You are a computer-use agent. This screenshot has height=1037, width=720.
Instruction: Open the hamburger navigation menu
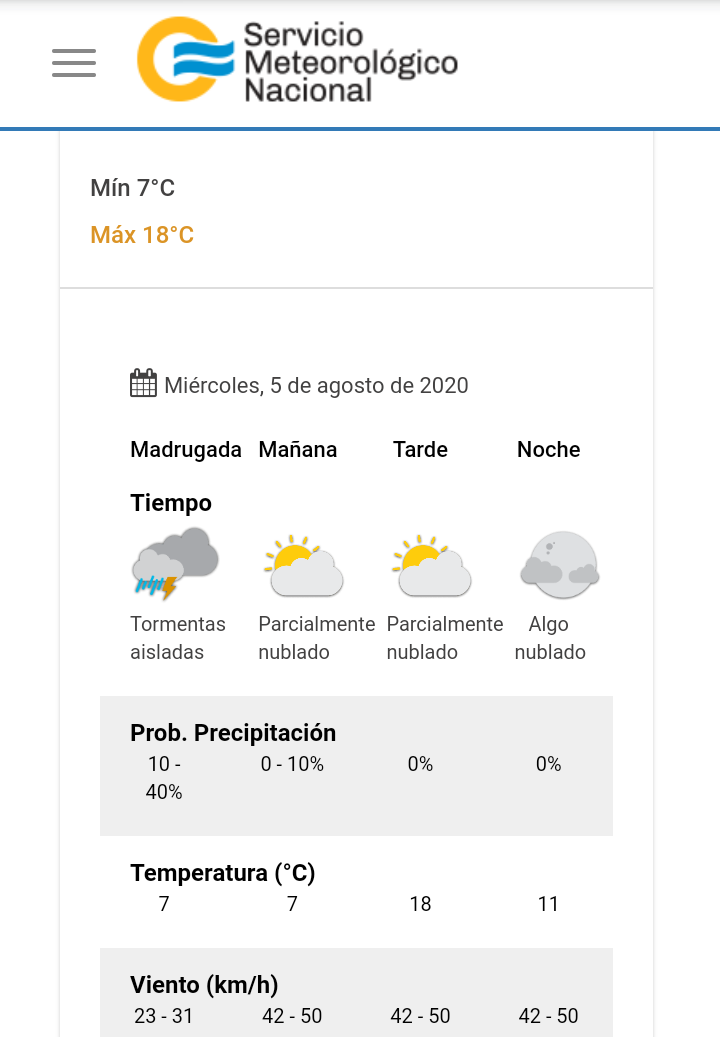[x=74, y=62]
